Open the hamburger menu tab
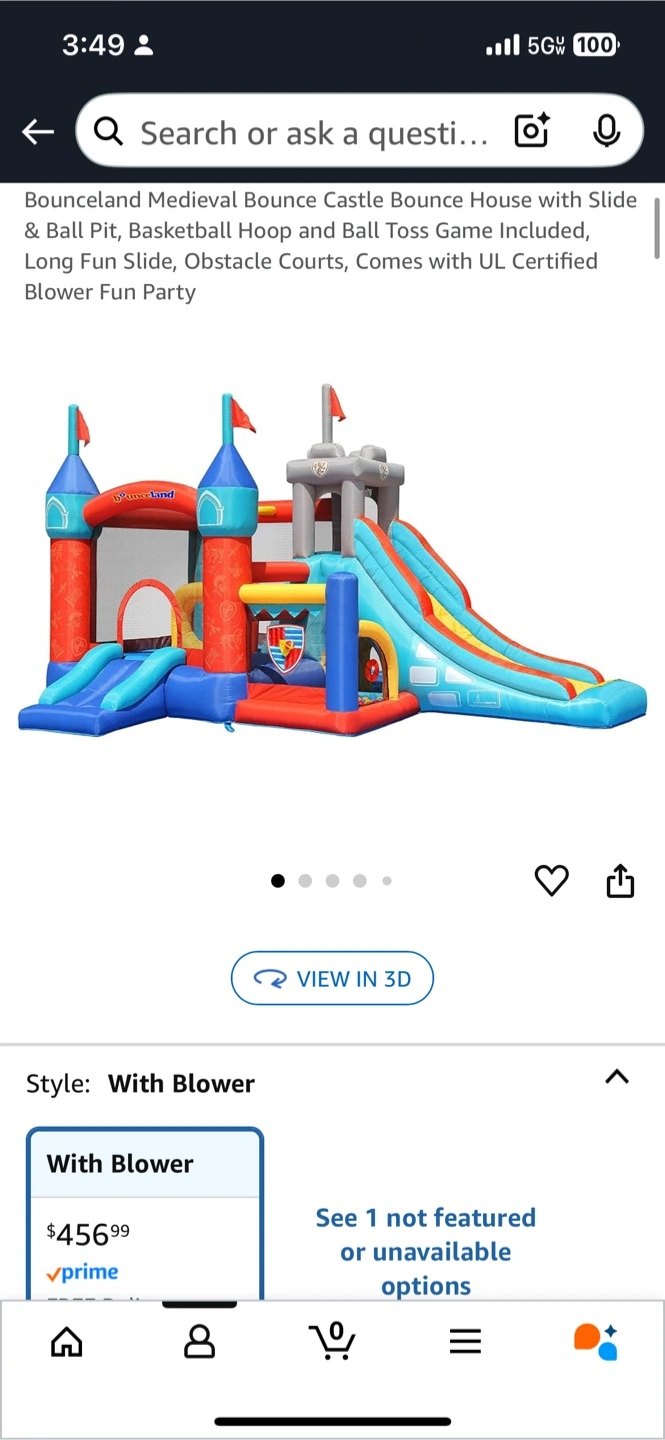 (x=465, y=1341)
